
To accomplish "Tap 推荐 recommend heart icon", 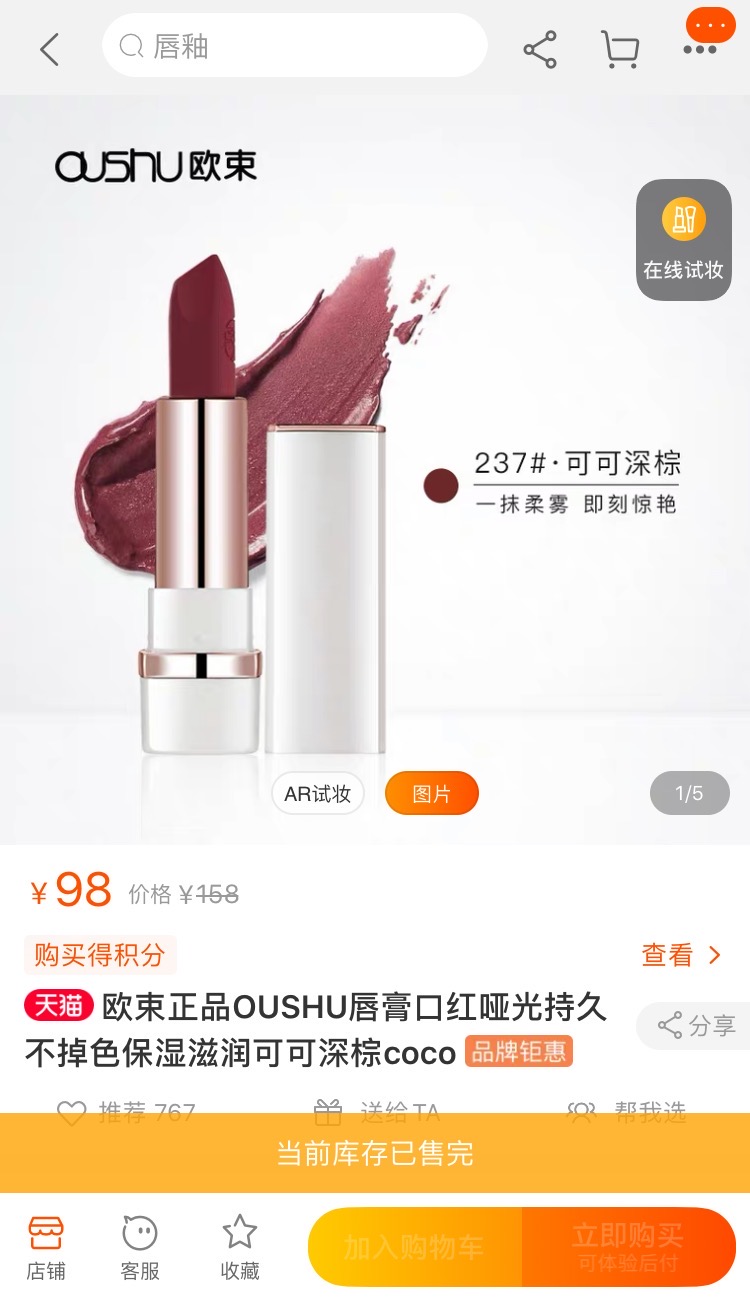I will [72, 1112].
